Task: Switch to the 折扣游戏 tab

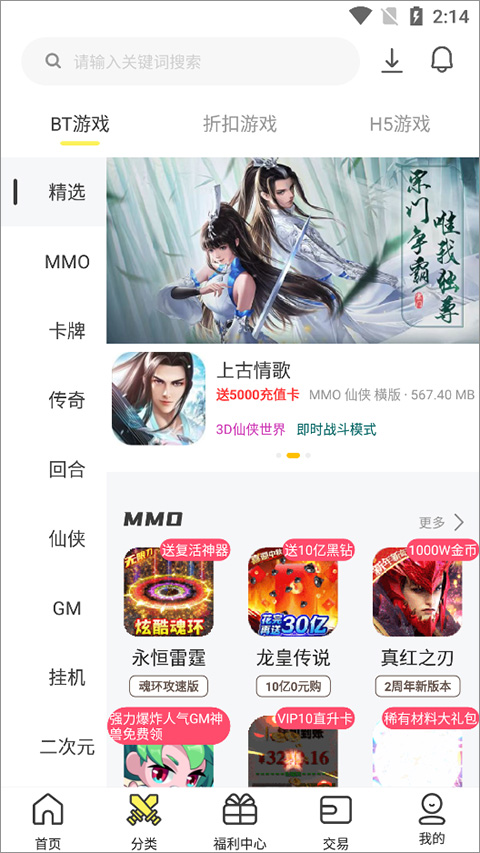Action: (239, 124)
